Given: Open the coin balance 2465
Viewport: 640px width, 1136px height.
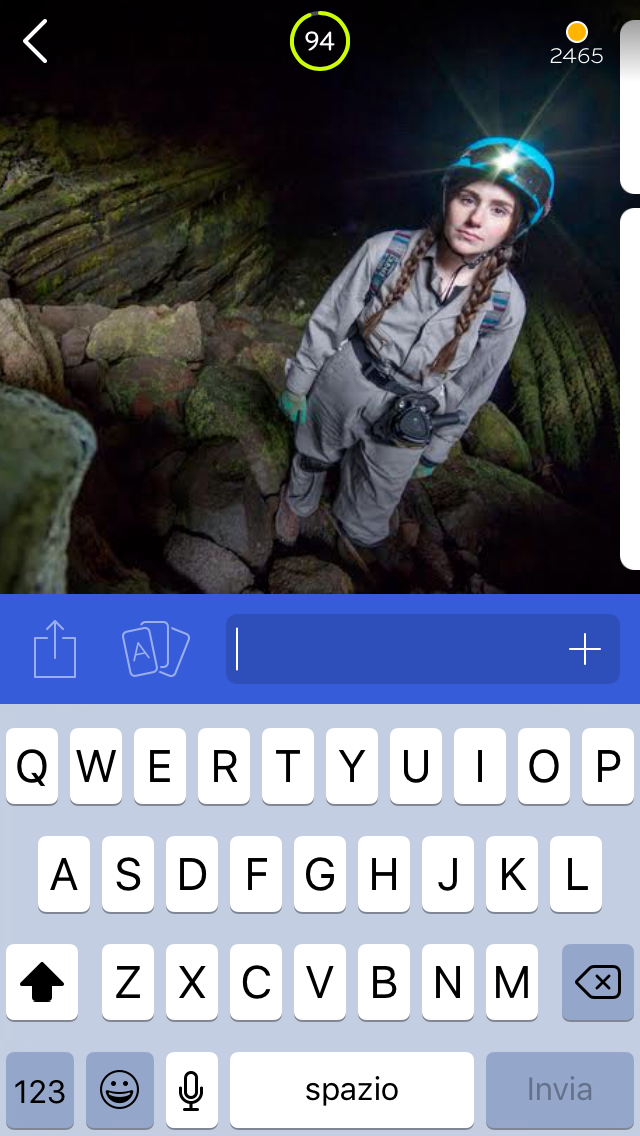Looking at the screenshot, I should [576, 44].
